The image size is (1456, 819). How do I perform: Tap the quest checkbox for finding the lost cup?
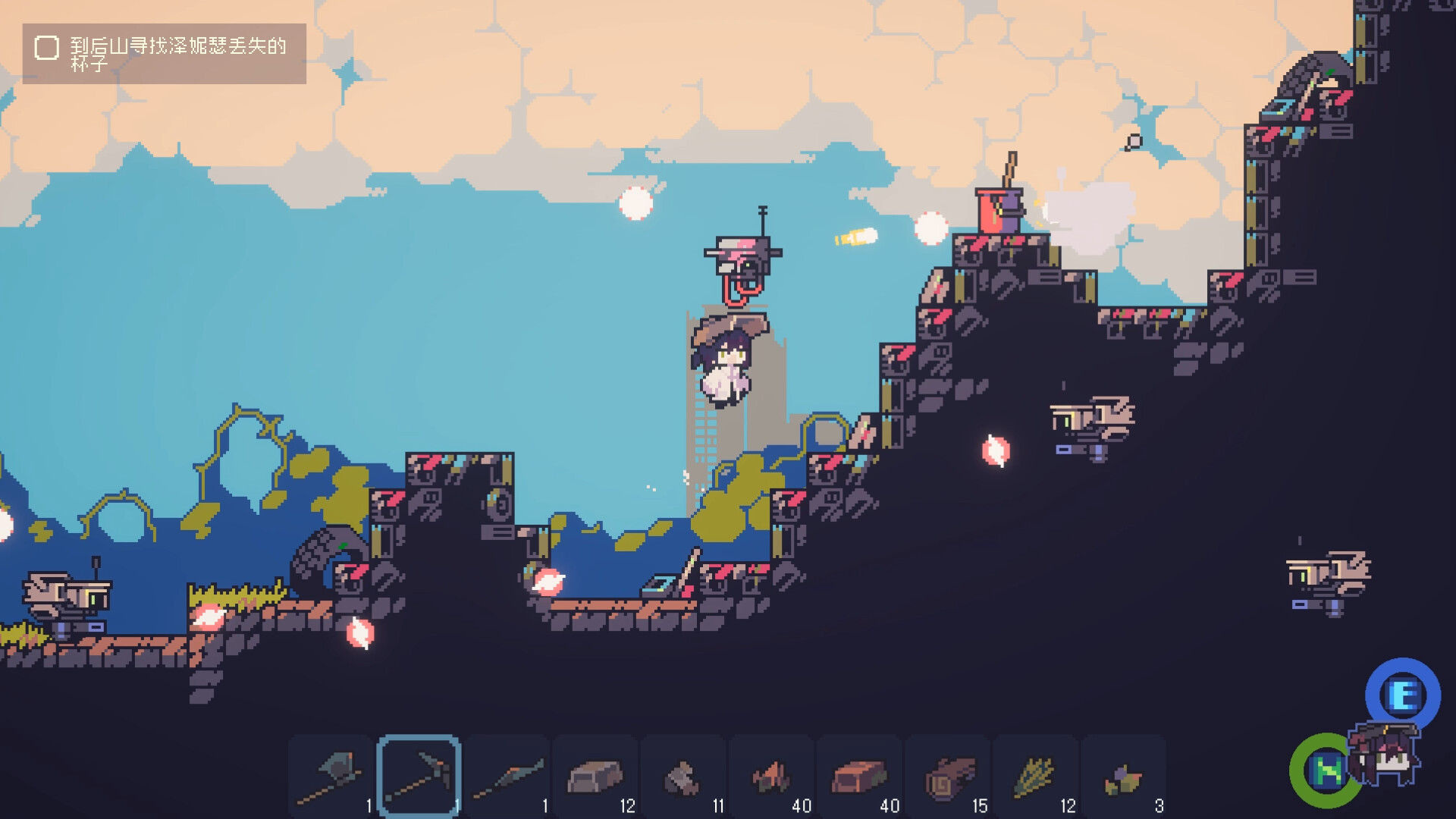tap(47, 49)
